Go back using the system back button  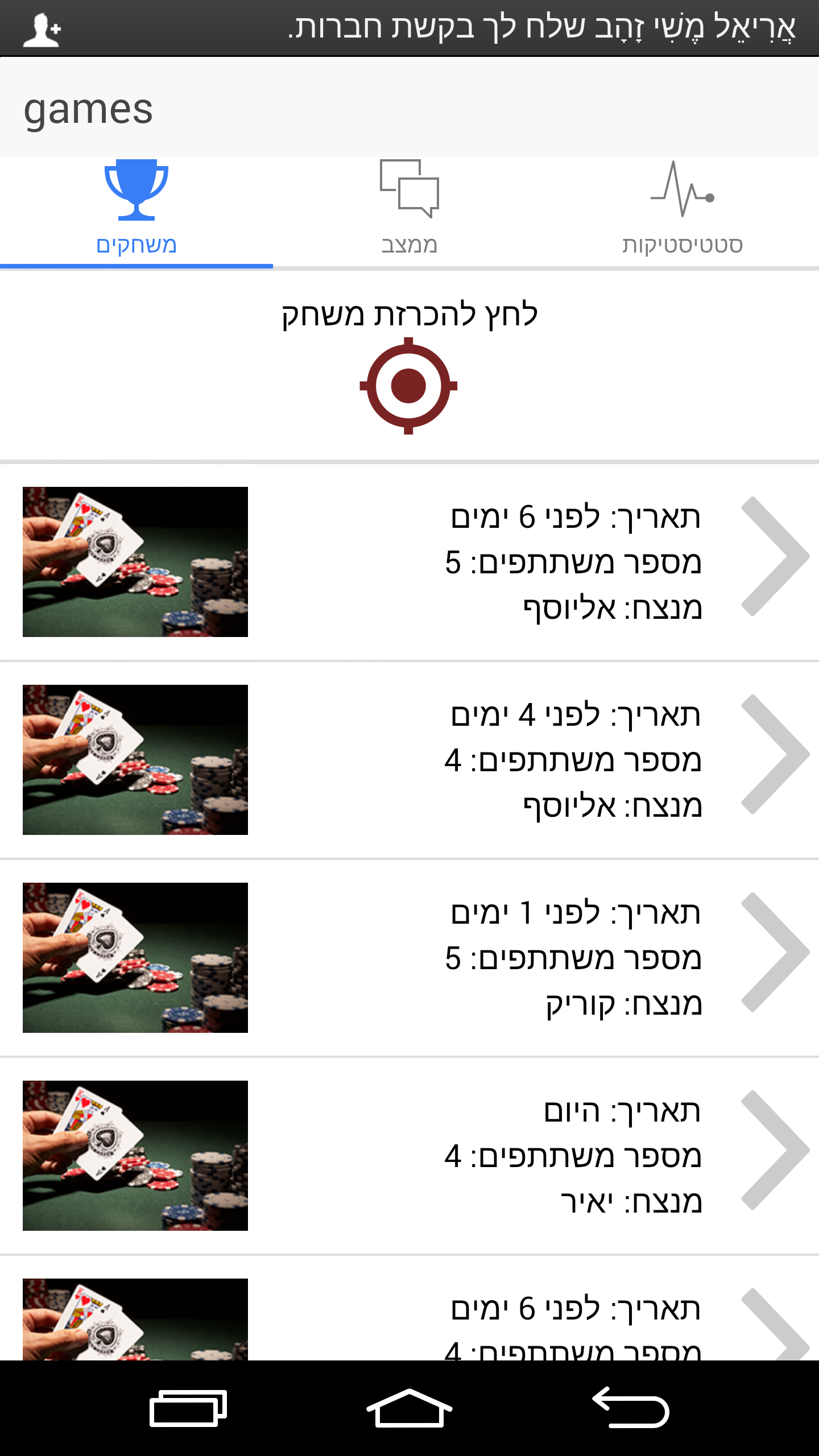631,1408
